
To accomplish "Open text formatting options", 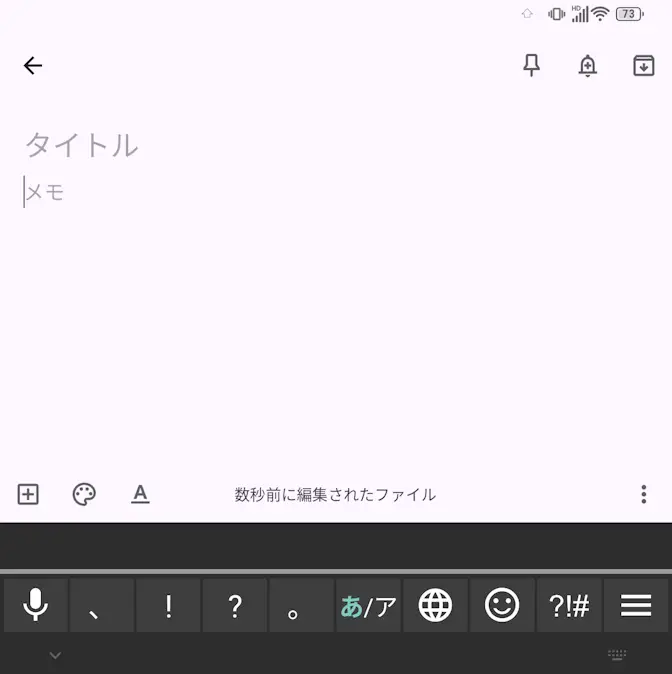I will coord(140,494).
